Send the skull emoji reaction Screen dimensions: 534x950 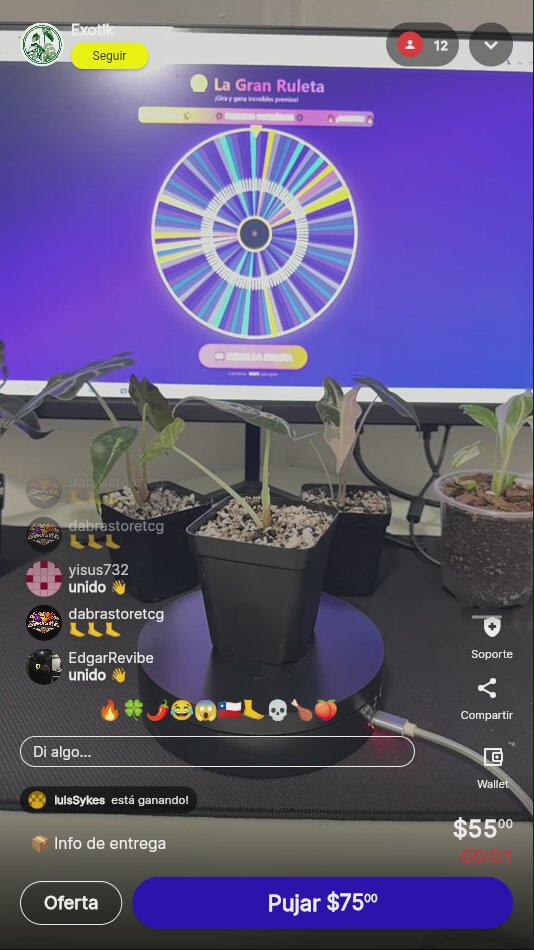click(277, 709)
